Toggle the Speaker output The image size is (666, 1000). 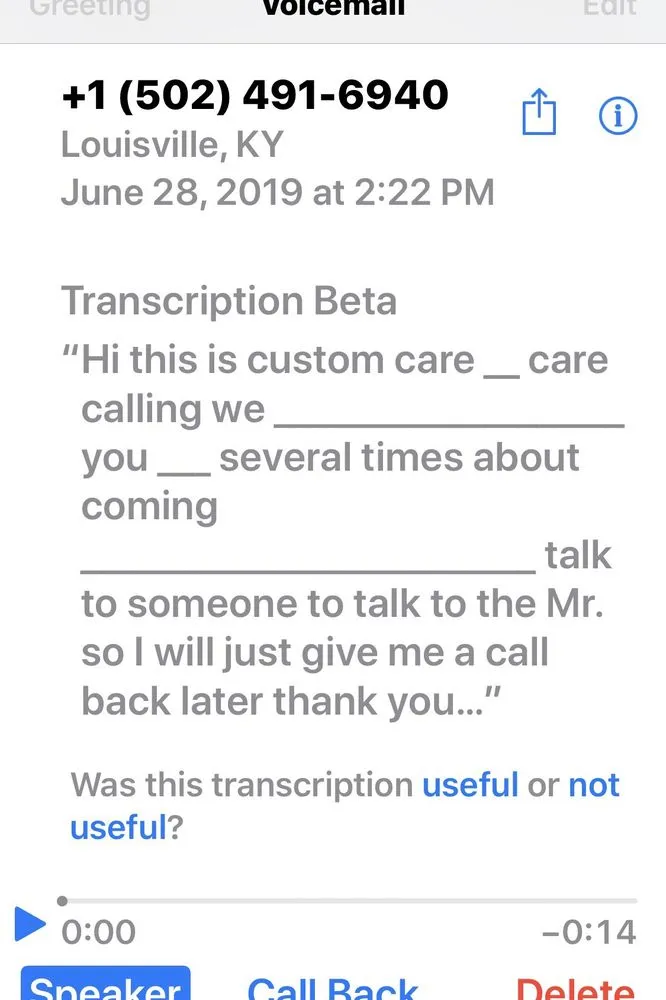pyautogui.click(x=105, y=986)
